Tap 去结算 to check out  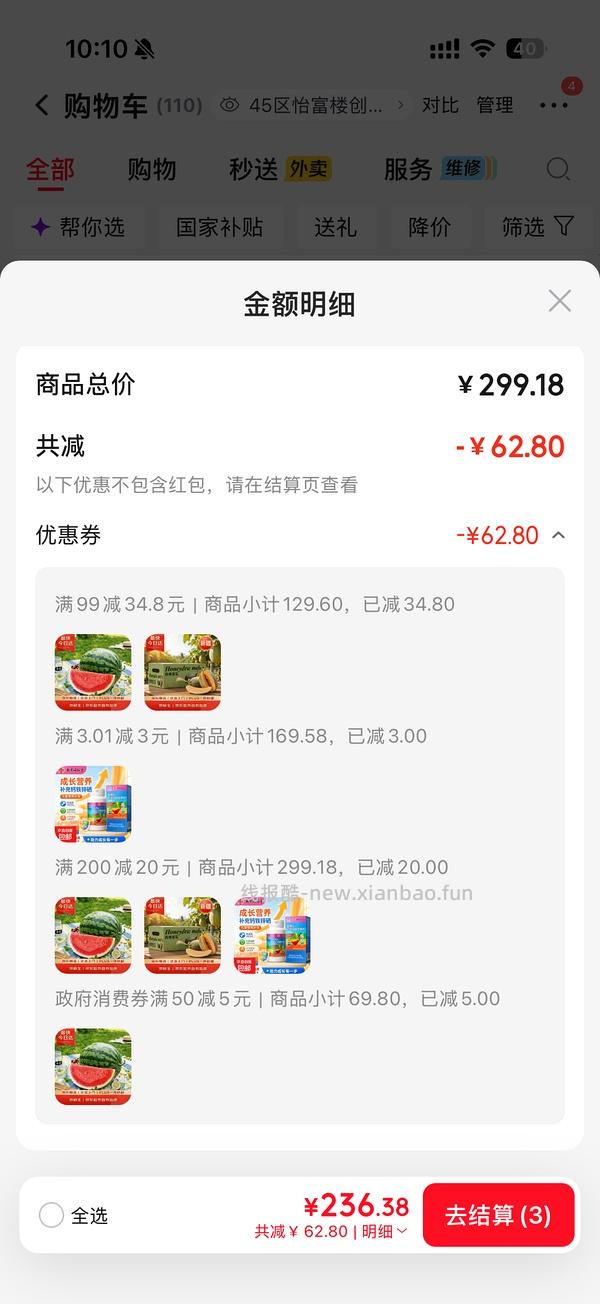498,1215
